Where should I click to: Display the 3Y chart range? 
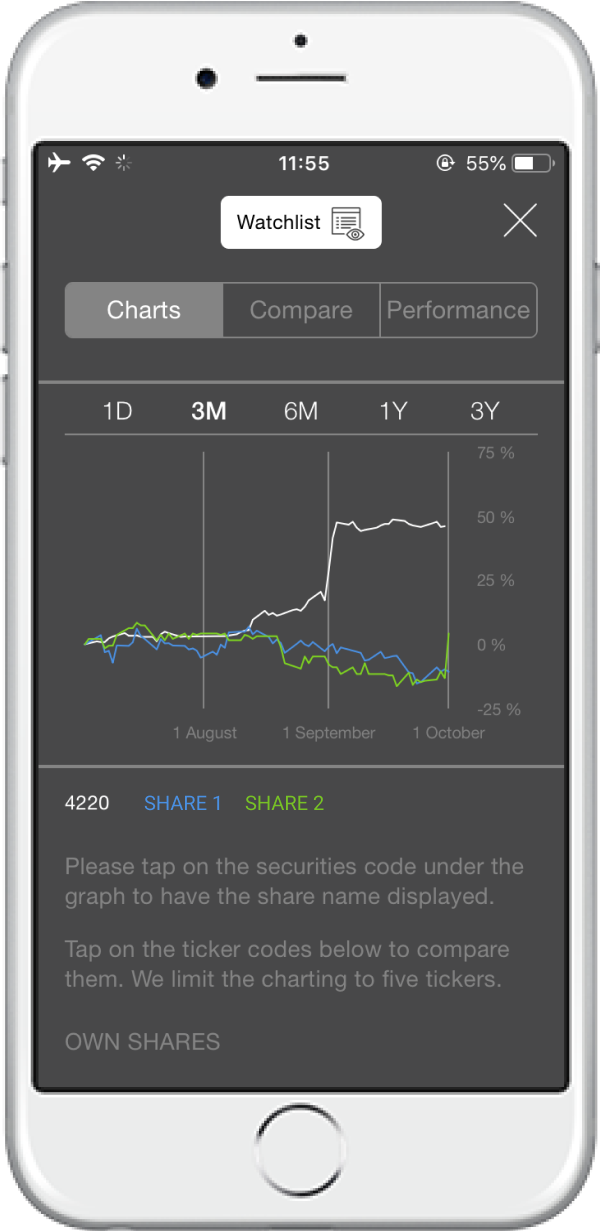pos(484,411)
